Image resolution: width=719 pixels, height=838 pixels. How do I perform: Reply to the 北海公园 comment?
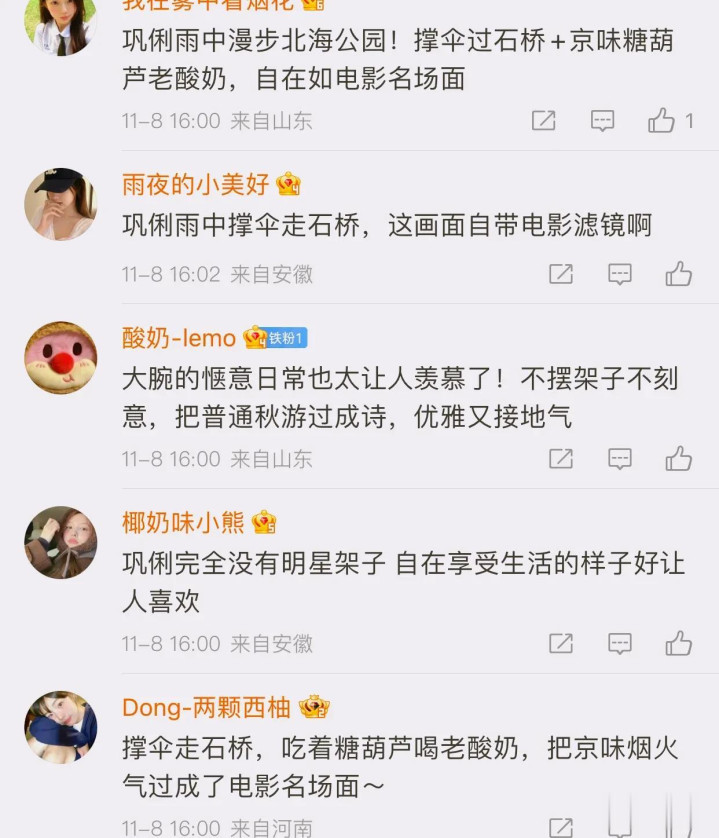(x=602, y=121)
